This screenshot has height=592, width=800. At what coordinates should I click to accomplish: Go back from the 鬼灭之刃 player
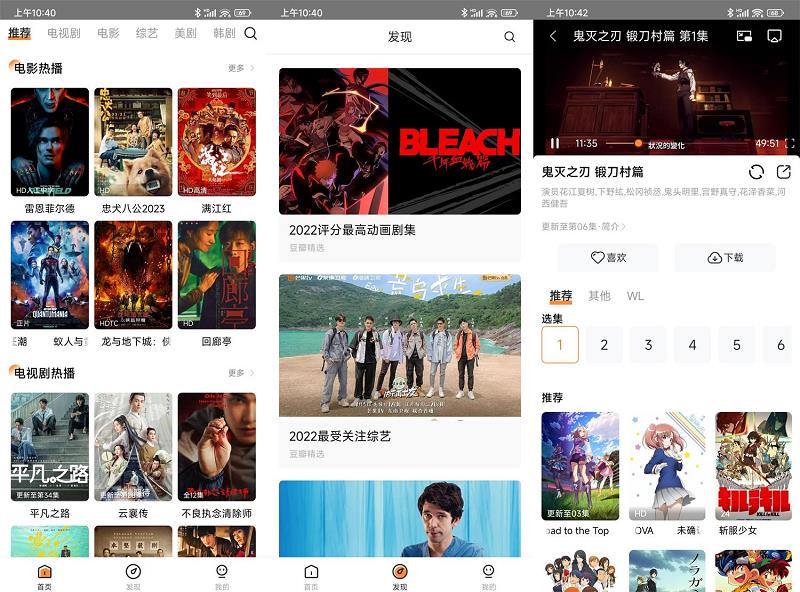(x=553, y=36)
